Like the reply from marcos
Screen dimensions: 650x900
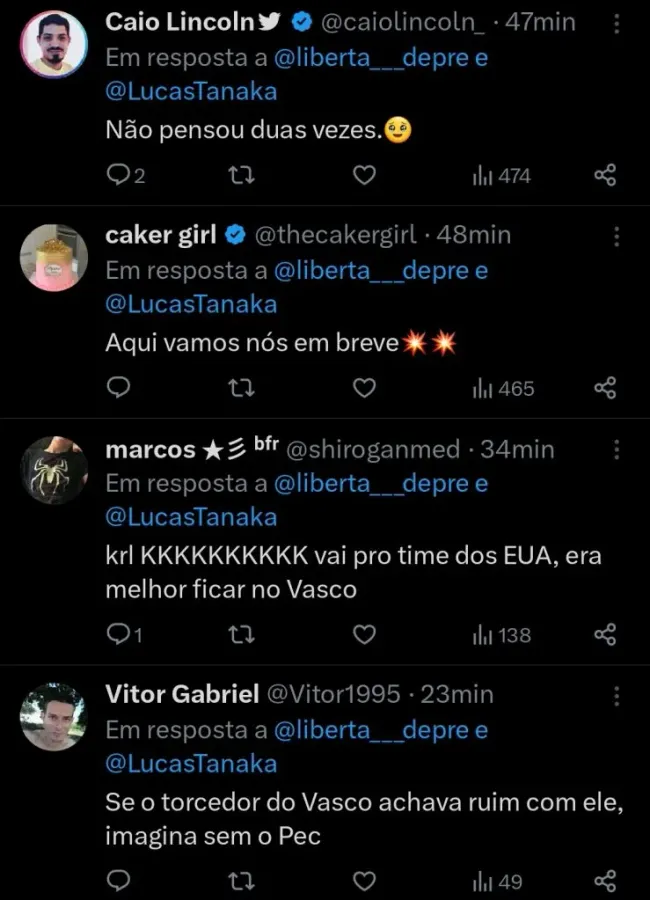click(x=365, y=635)
